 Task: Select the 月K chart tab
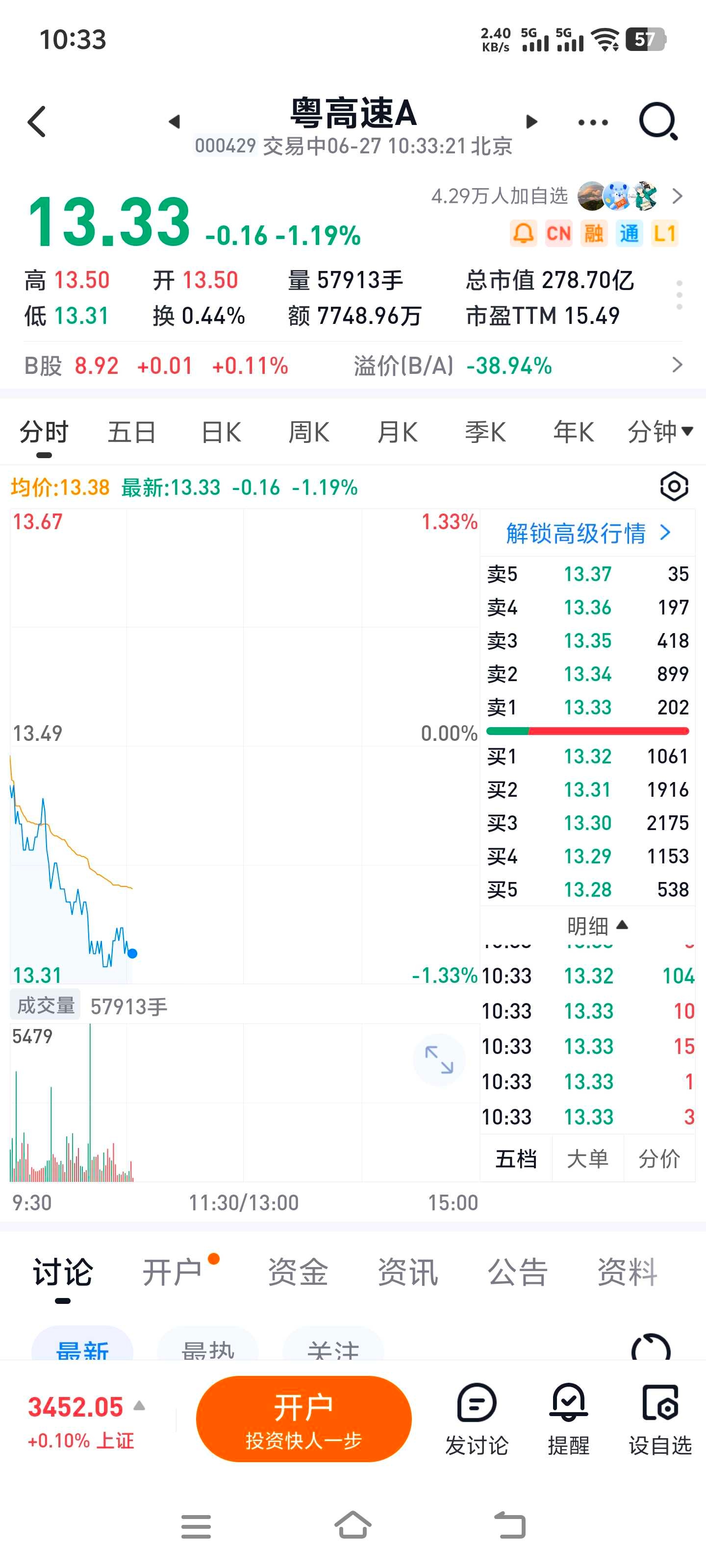(x=397, y=432)
